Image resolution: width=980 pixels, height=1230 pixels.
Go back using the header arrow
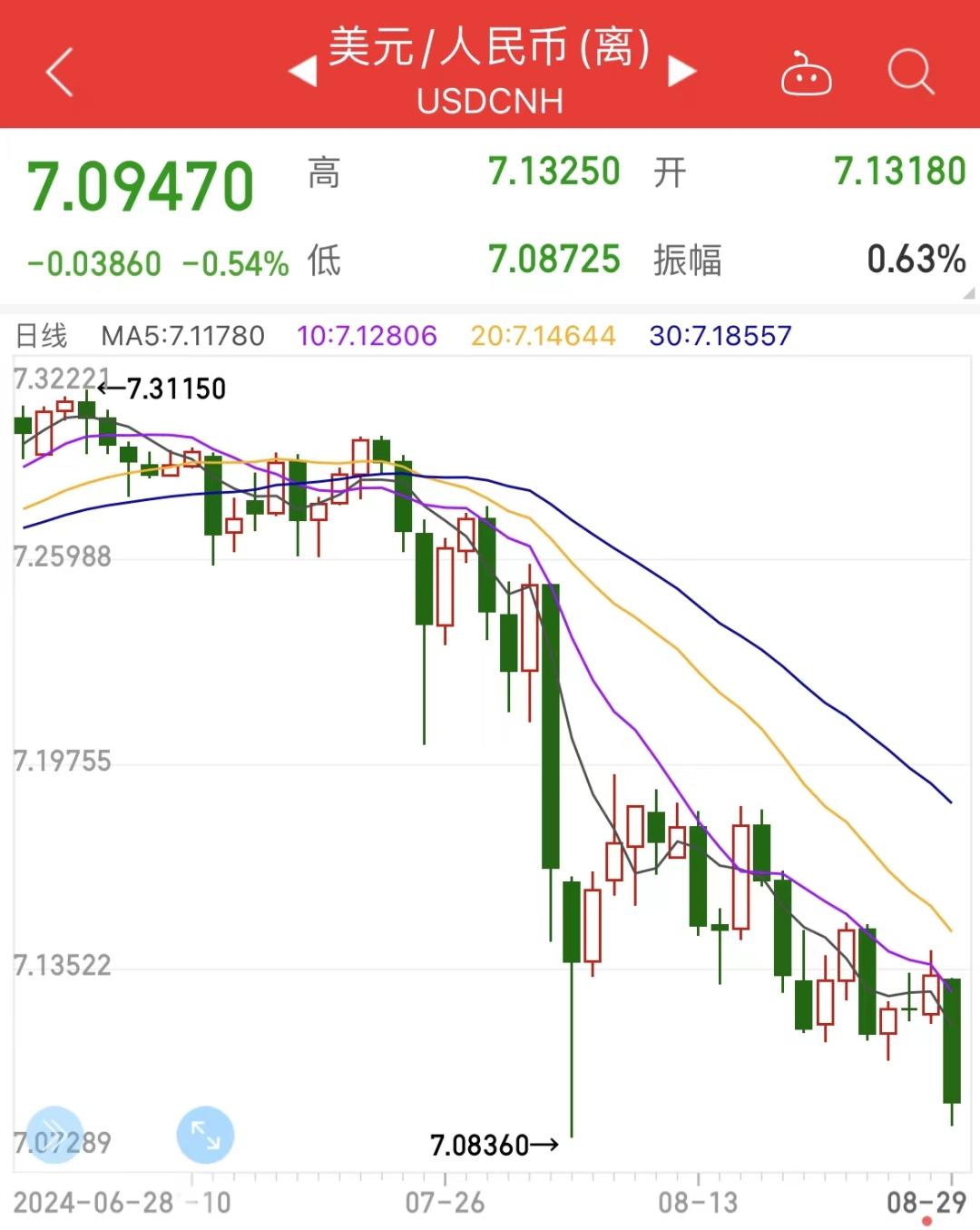pos(60,73)
